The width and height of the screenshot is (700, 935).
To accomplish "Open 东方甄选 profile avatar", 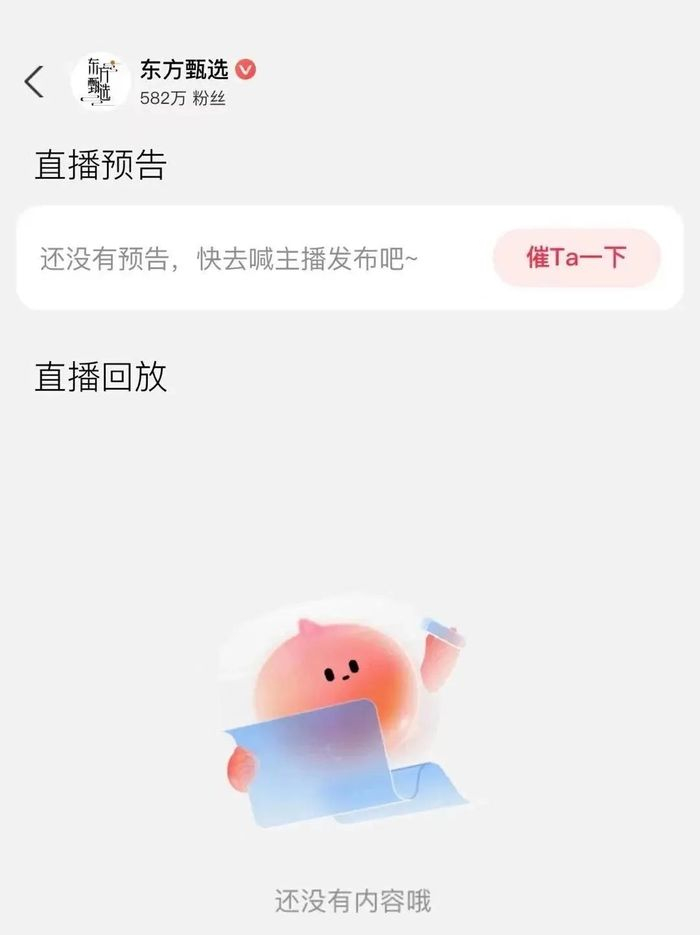I will 100,82.
